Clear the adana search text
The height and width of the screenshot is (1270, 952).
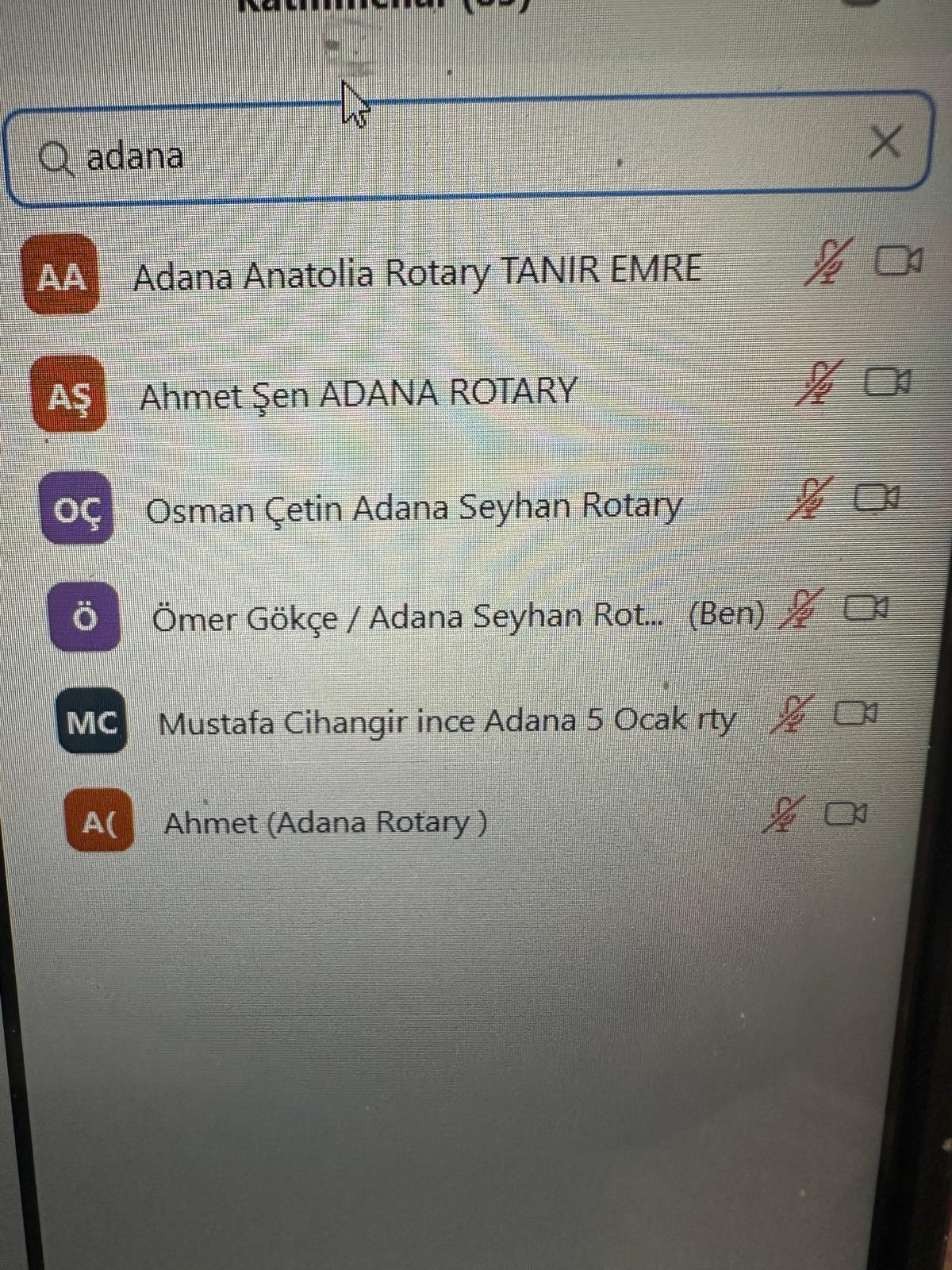pyautogui.click(x=884, y=143)
